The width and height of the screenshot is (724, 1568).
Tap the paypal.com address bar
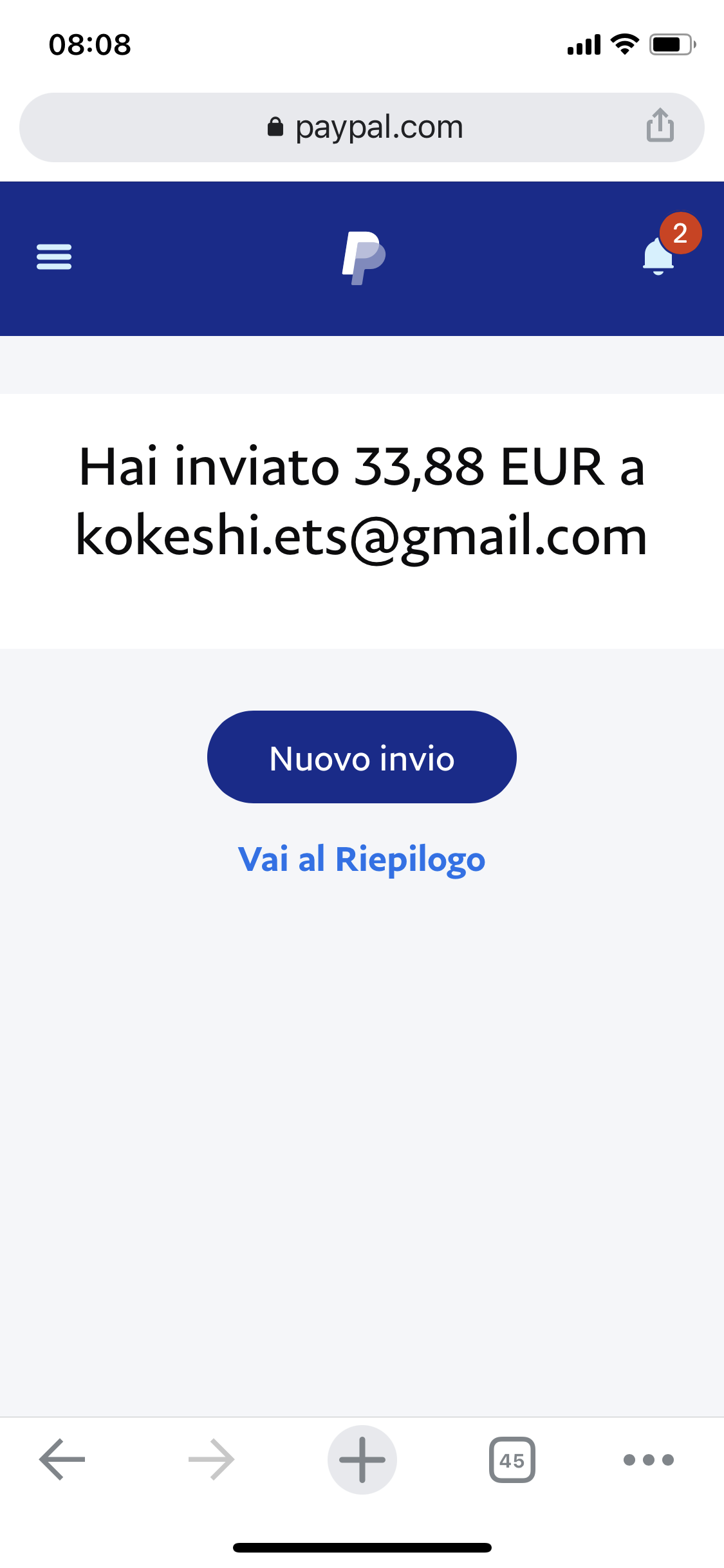(364, 127)
